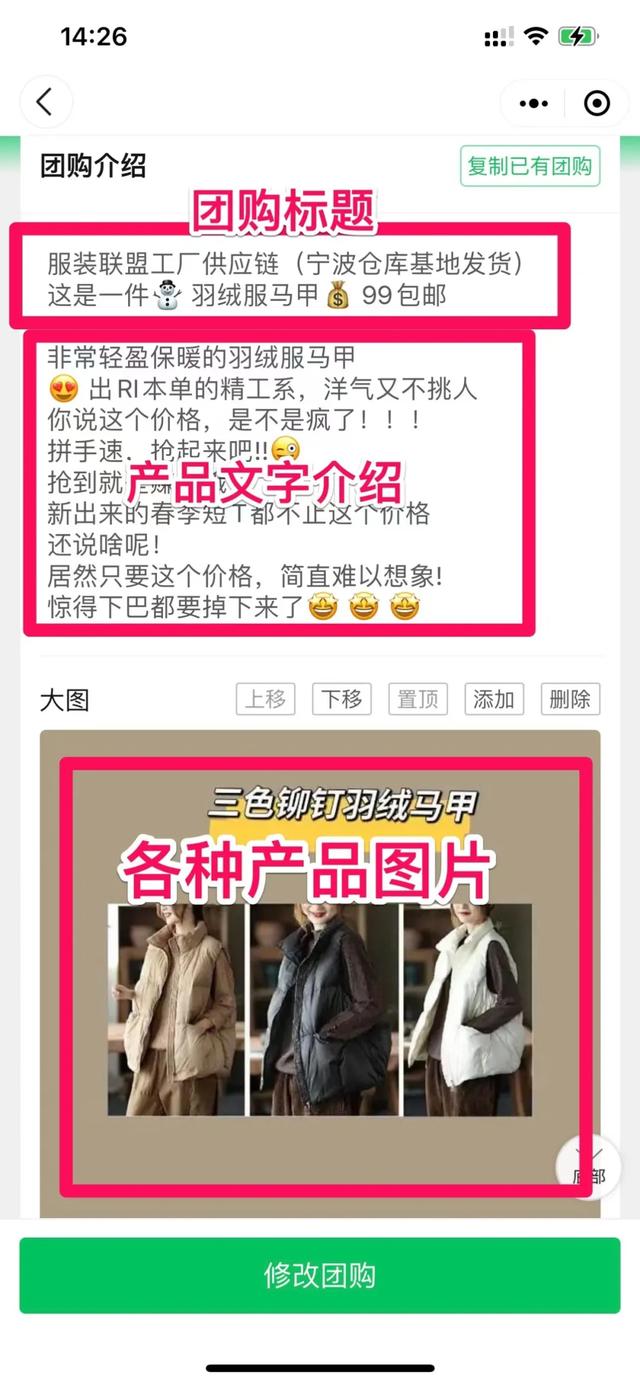Viewport: 640px width, 1384px height.
Task: Go back using the top-left arrow
Action: point(45,101)
